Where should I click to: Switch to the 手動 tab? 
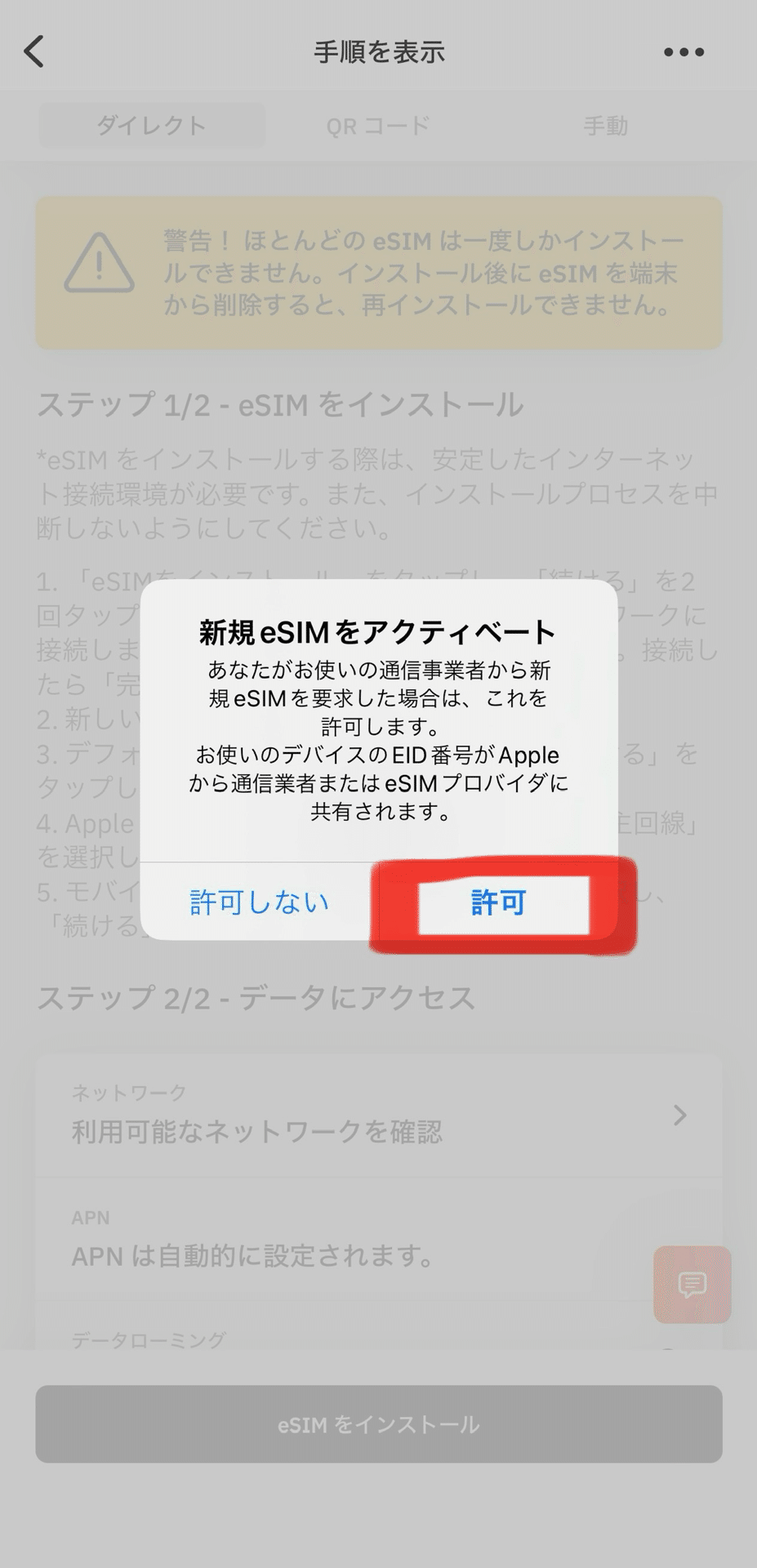605,126
